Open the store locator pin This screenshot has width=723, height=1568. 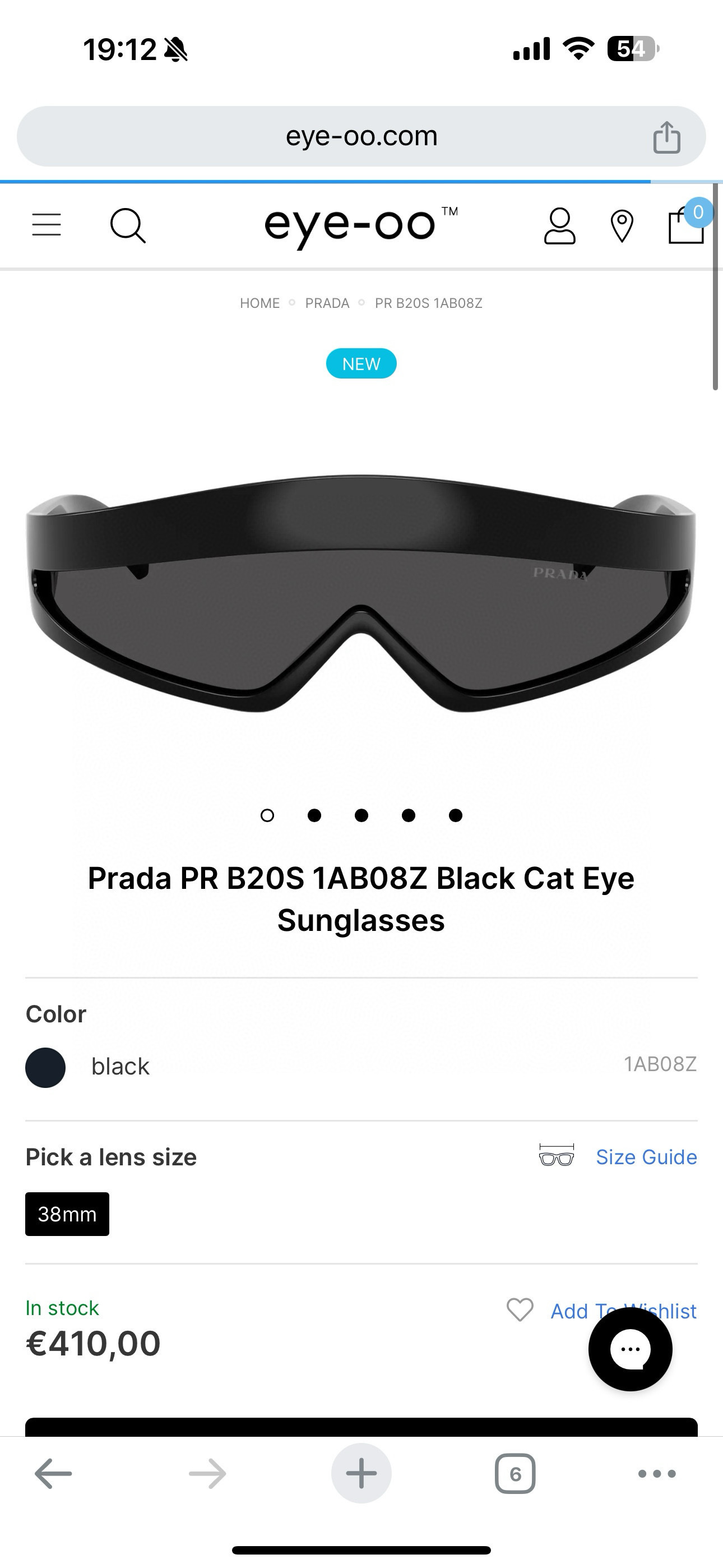click(622, 227)
